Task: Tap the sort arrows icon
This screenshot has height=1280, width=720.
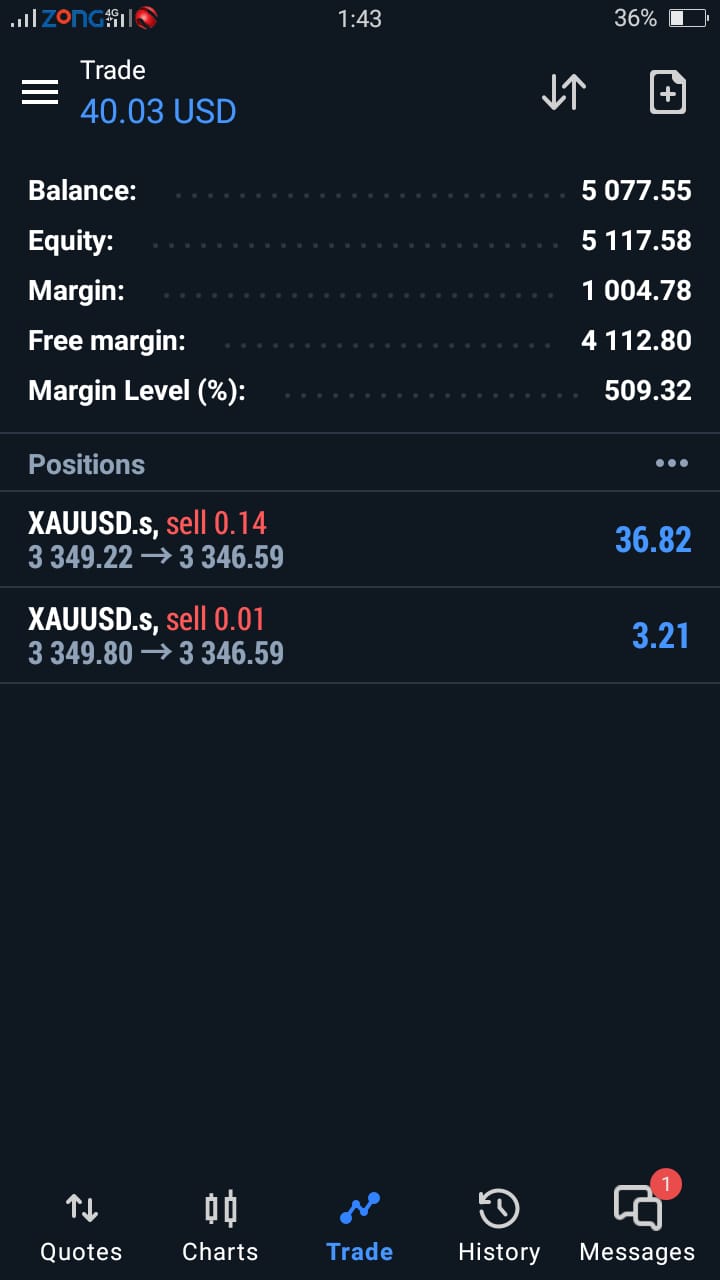Action: (x=563, y=92)
